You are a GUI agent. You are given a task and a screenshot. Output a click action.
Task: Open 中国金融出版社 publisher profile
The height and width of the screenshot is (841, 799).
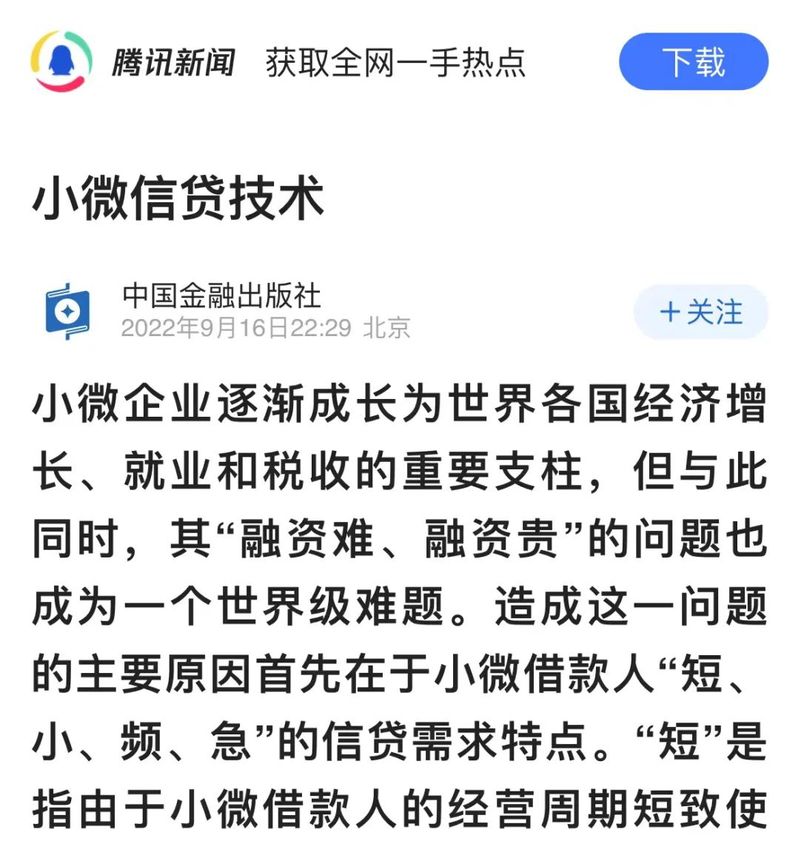point(220,296)
